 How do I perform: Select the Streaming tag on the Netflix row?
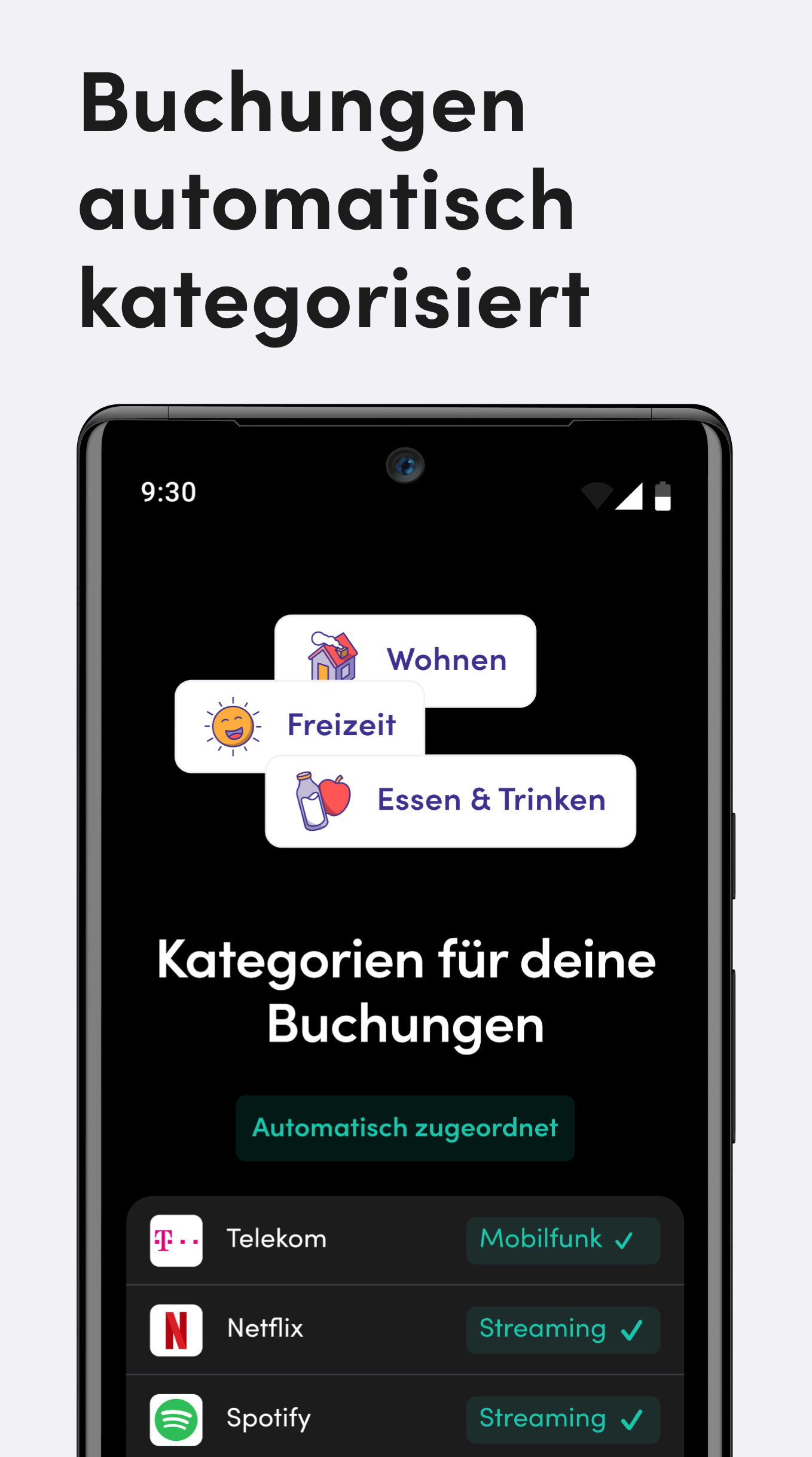562,1329
